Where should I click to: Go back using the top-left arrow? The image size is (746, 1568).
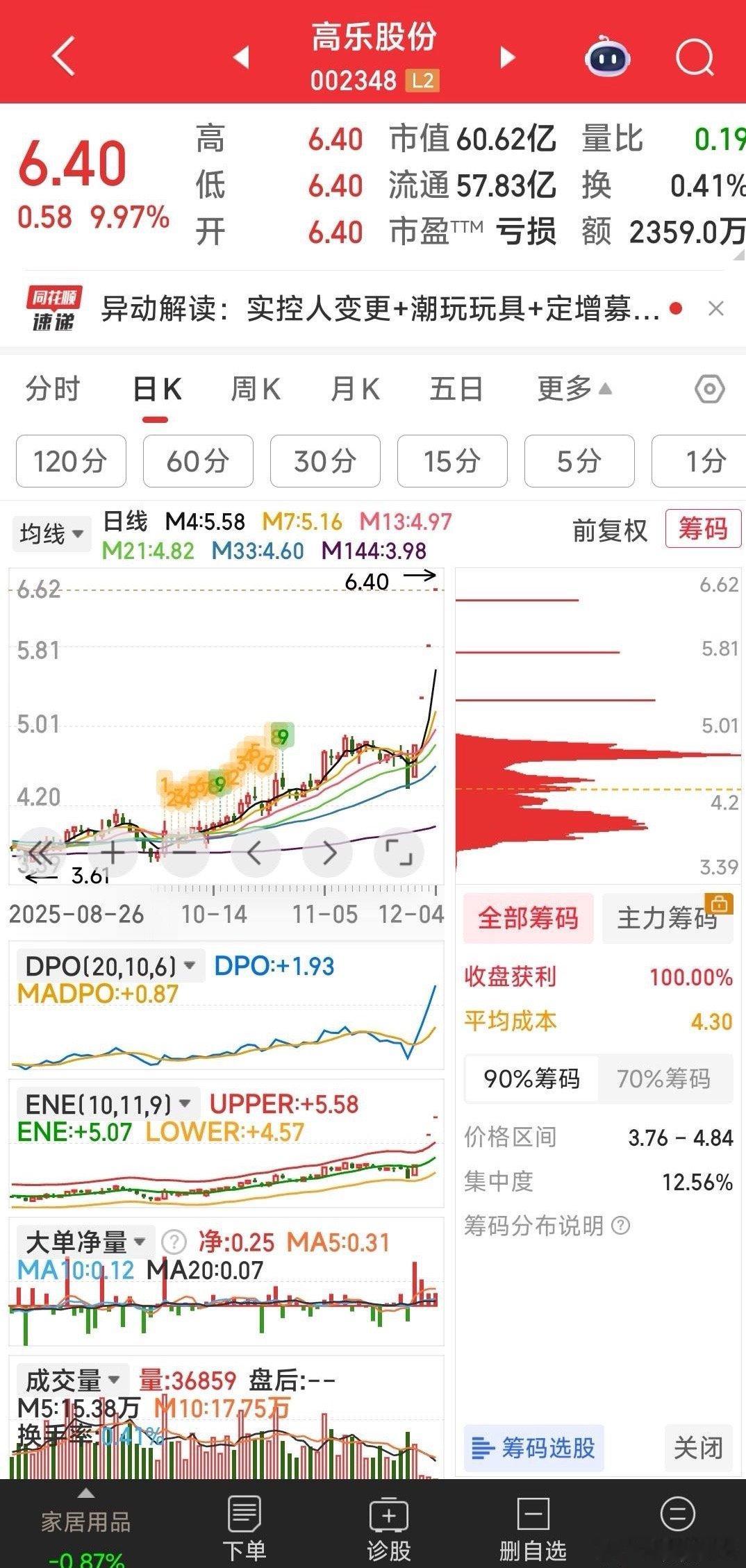coord(64,56)
